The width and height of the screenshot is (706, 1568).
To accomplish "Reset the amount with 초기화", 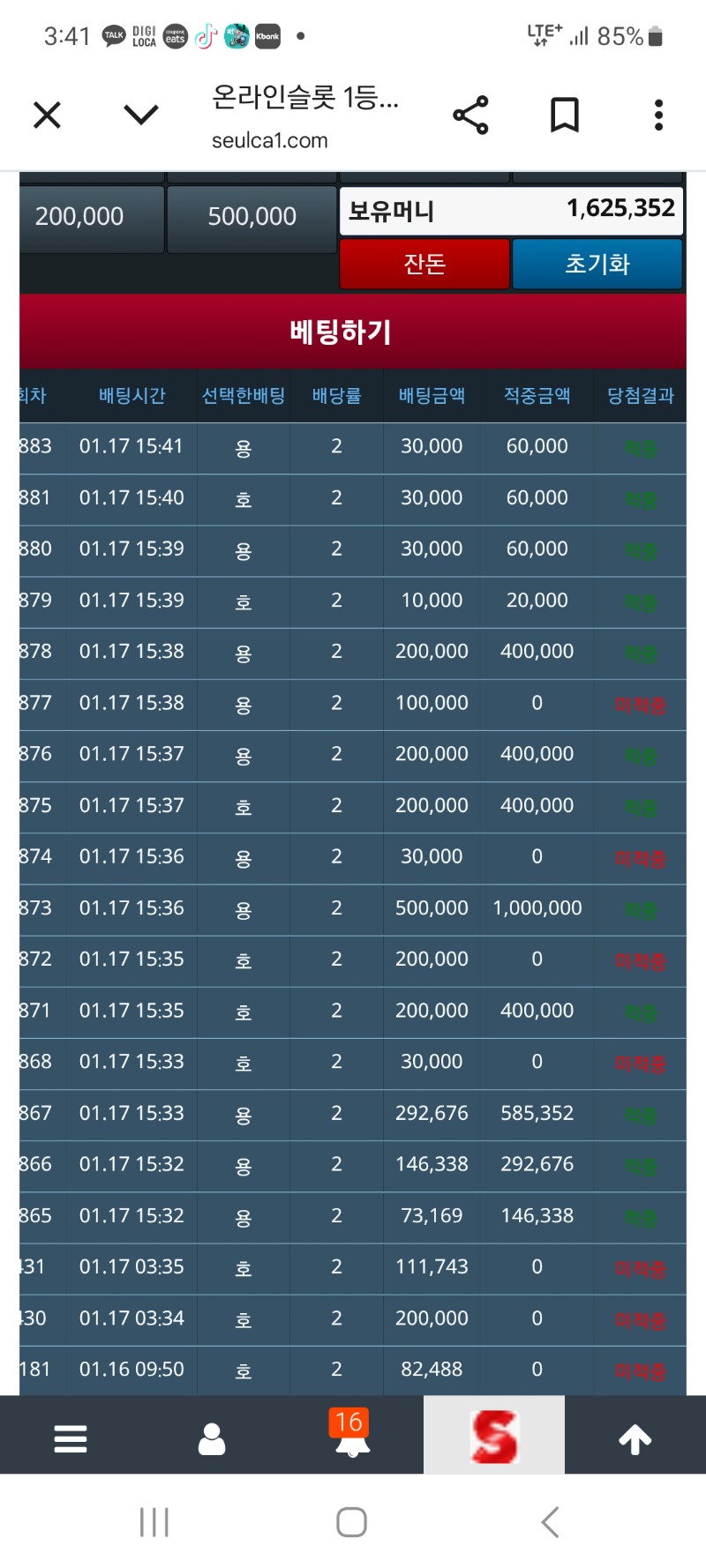I will pos(597,264).
